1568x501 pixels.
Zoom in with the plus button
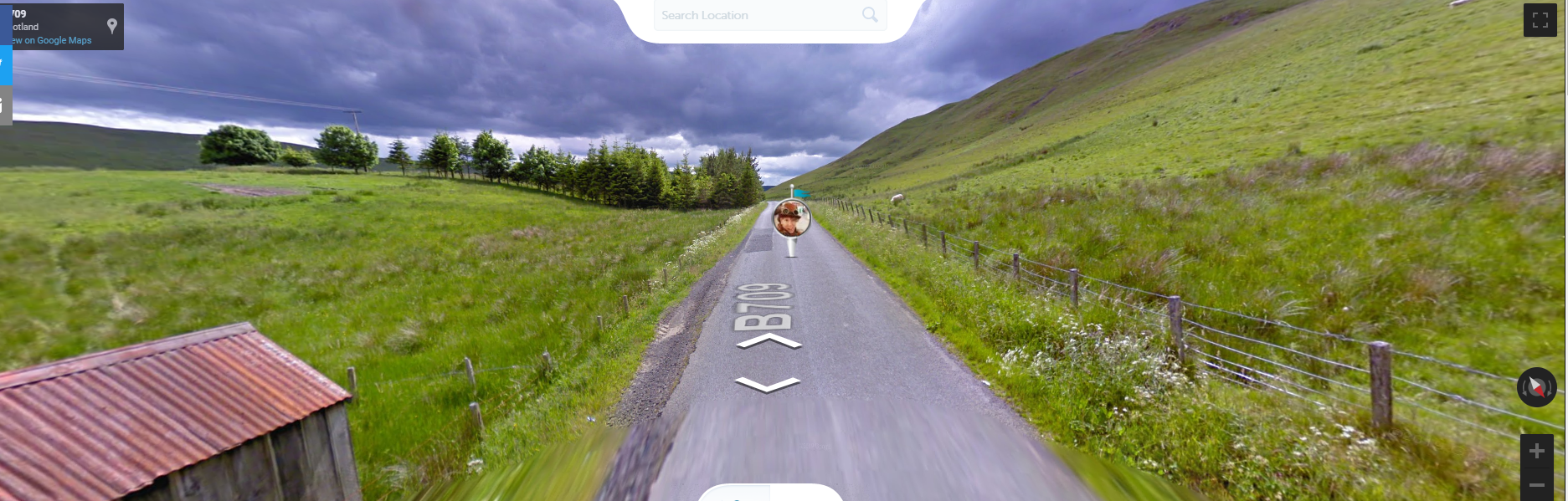pos(1536,452)
